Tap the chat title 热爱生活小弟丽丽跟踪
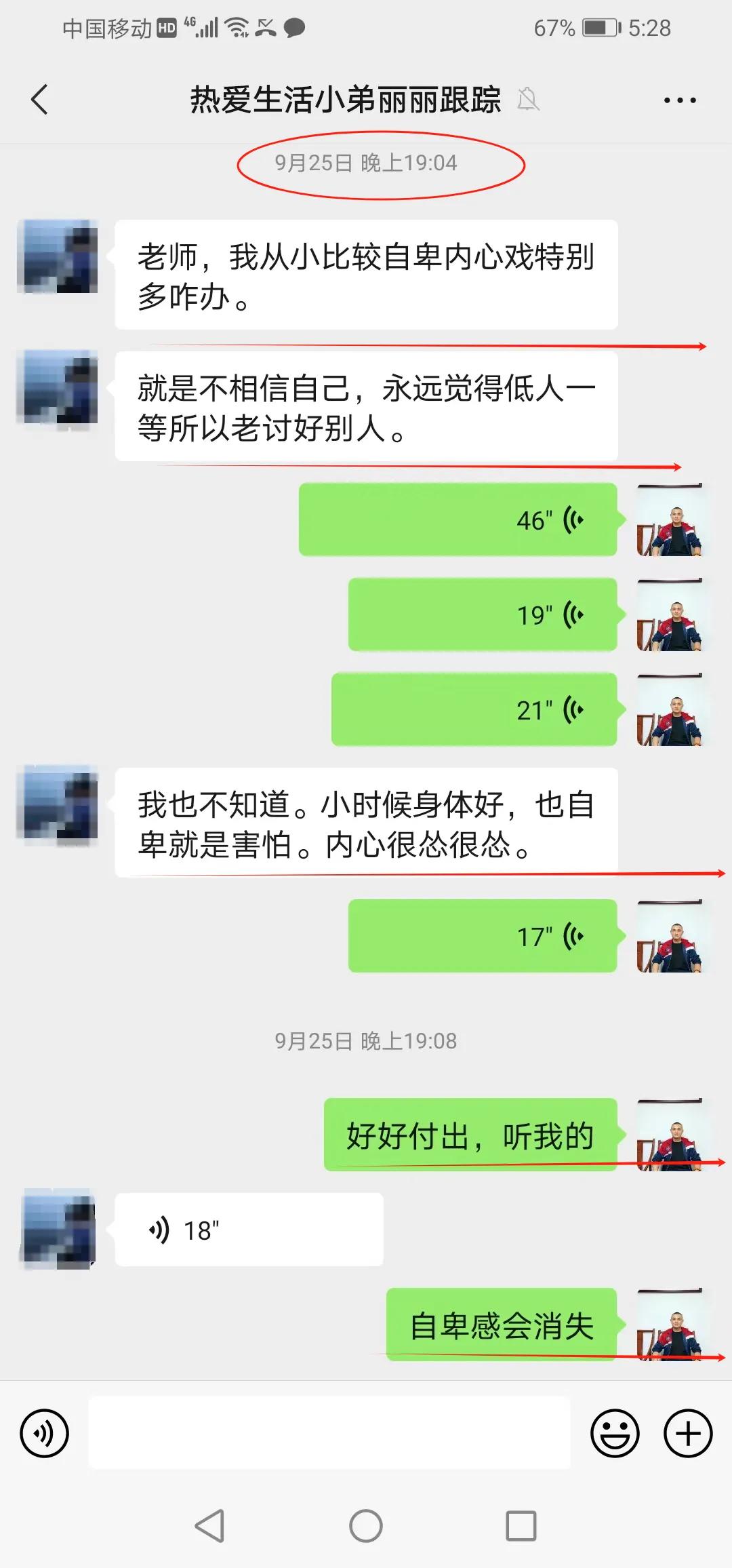Image resolution: width=732 pixels, height=1568 pixels. click(344, 100)
